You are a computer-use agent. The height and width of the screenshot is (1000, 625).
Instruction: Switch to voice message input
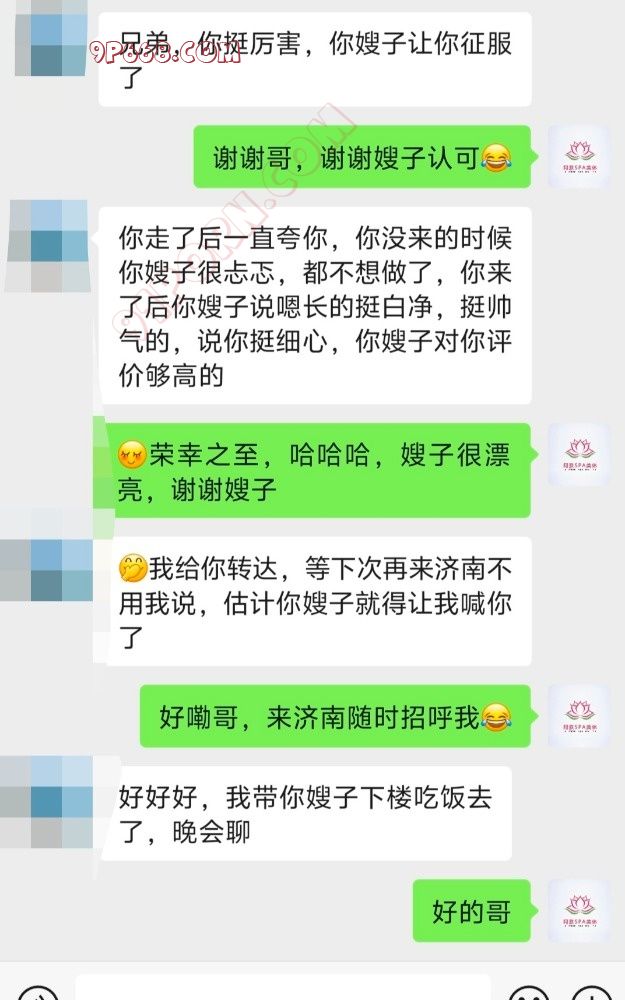pos(36,993)
